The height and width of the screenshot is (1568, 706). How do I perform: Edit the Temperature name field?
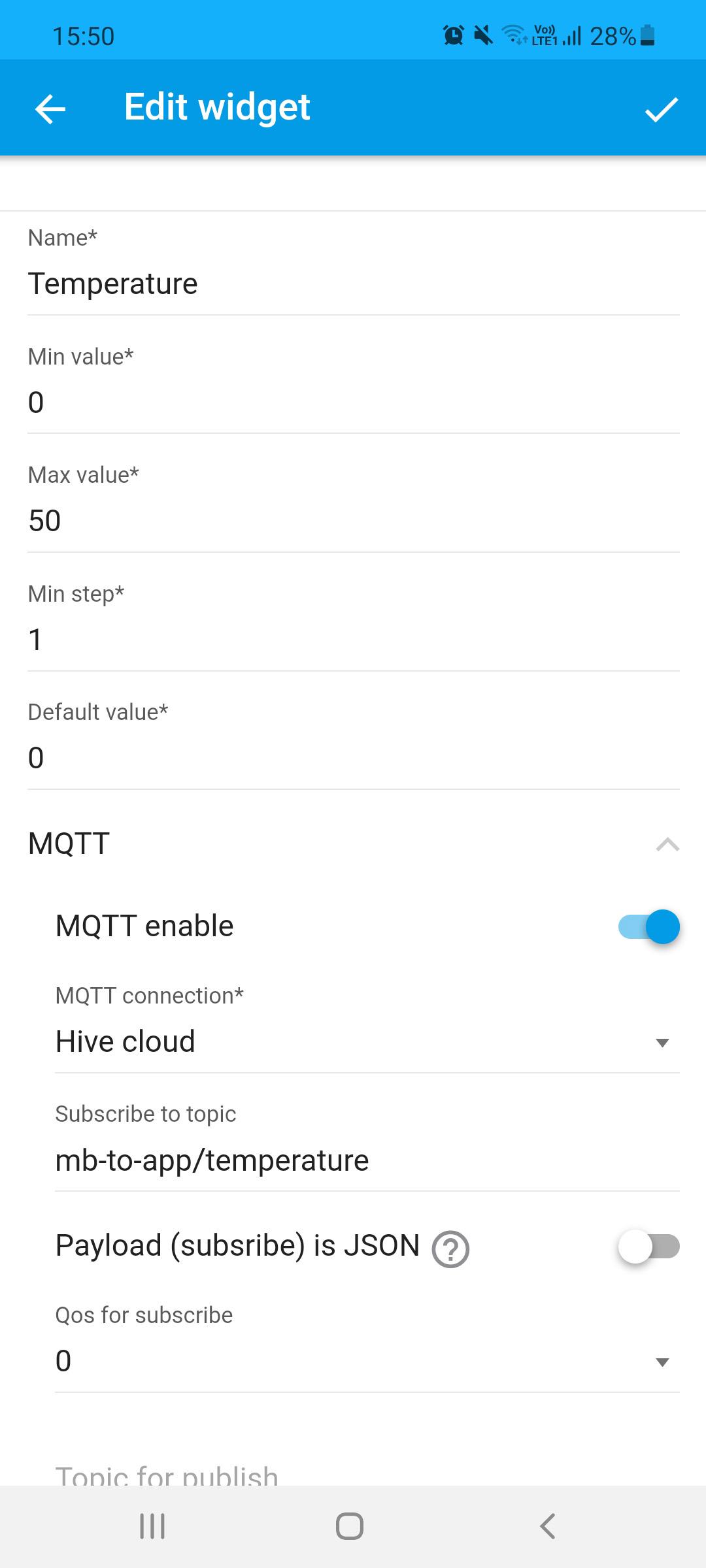(114, 282)
